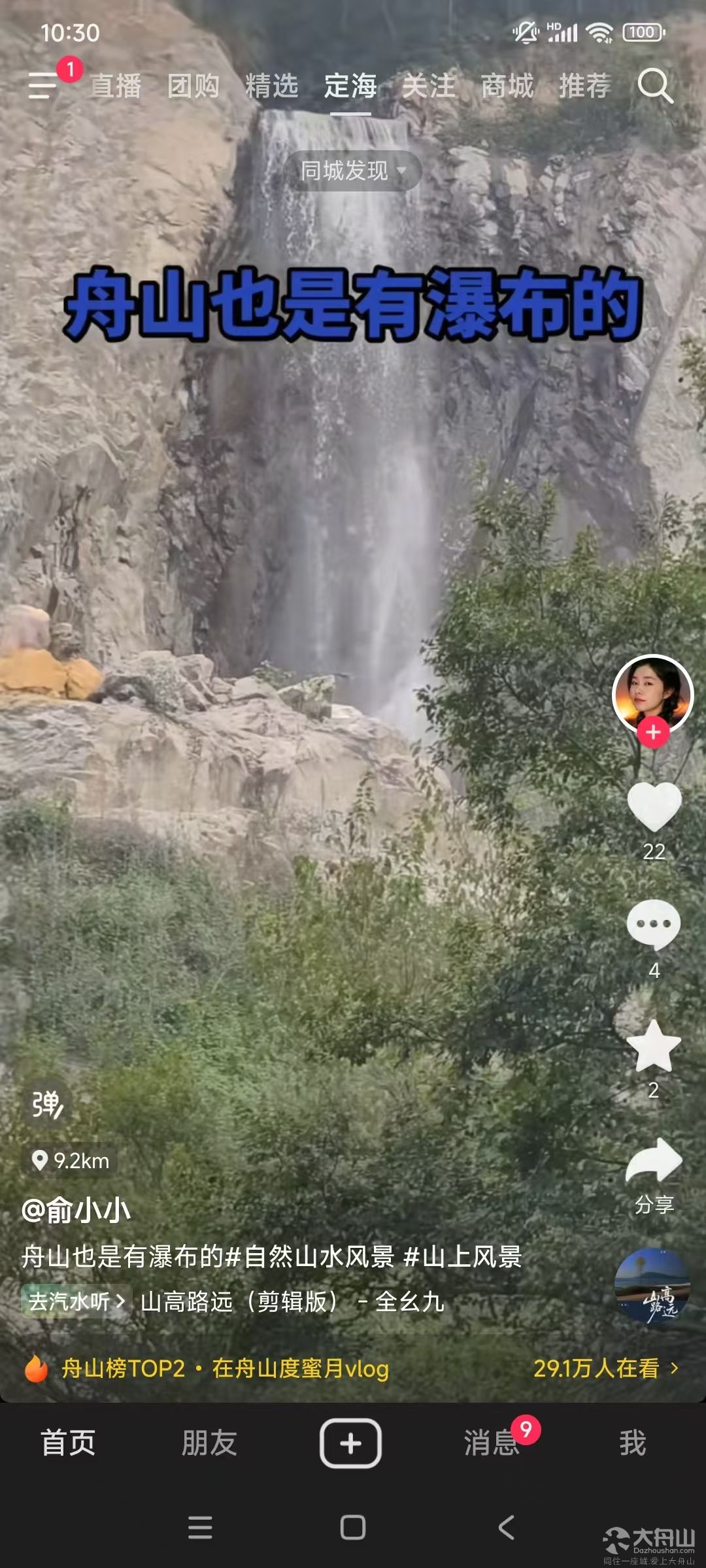This screenshot has width=706, height=1568.
Task: Like this waterfall video
Action: coord(654,808)
